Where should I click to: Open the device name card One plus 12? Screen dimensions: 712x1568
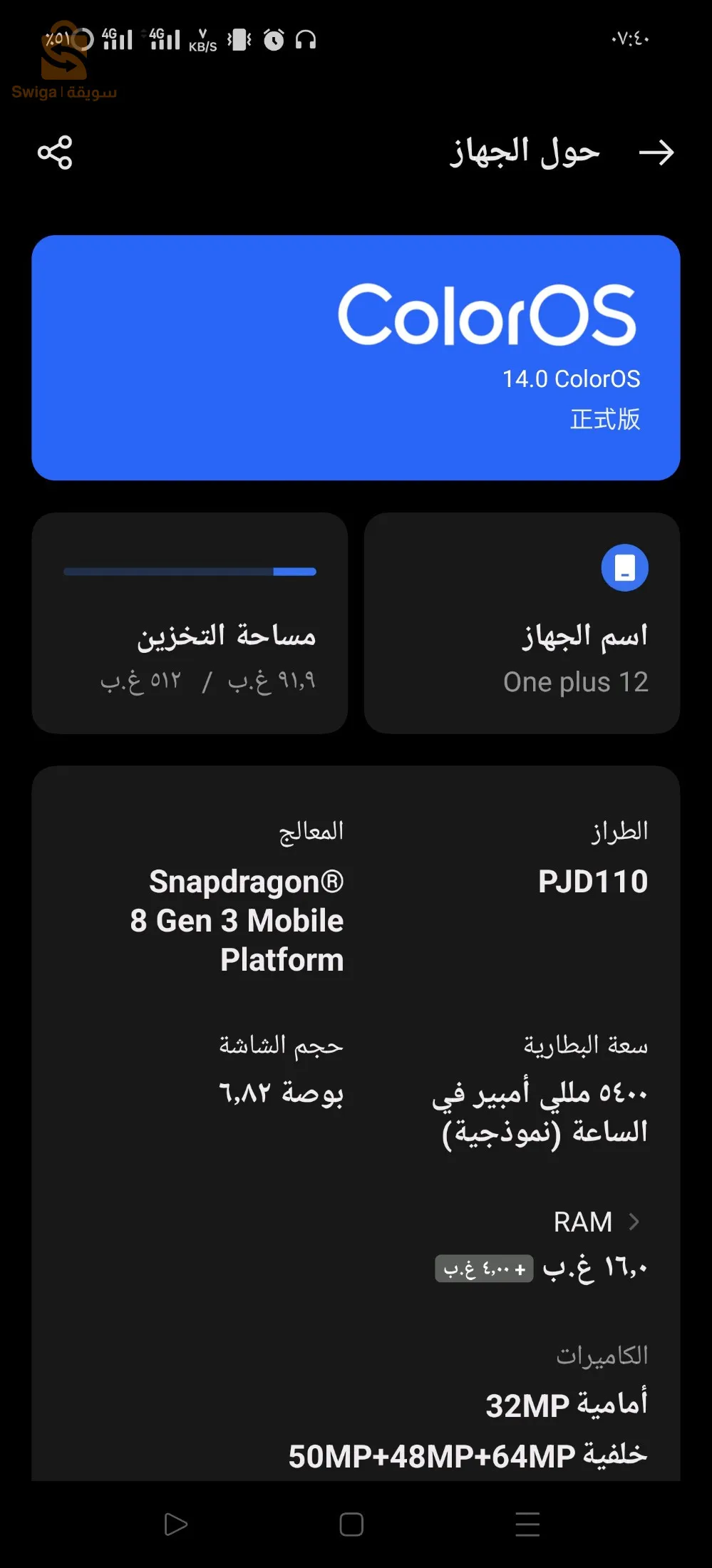point(522,623)
